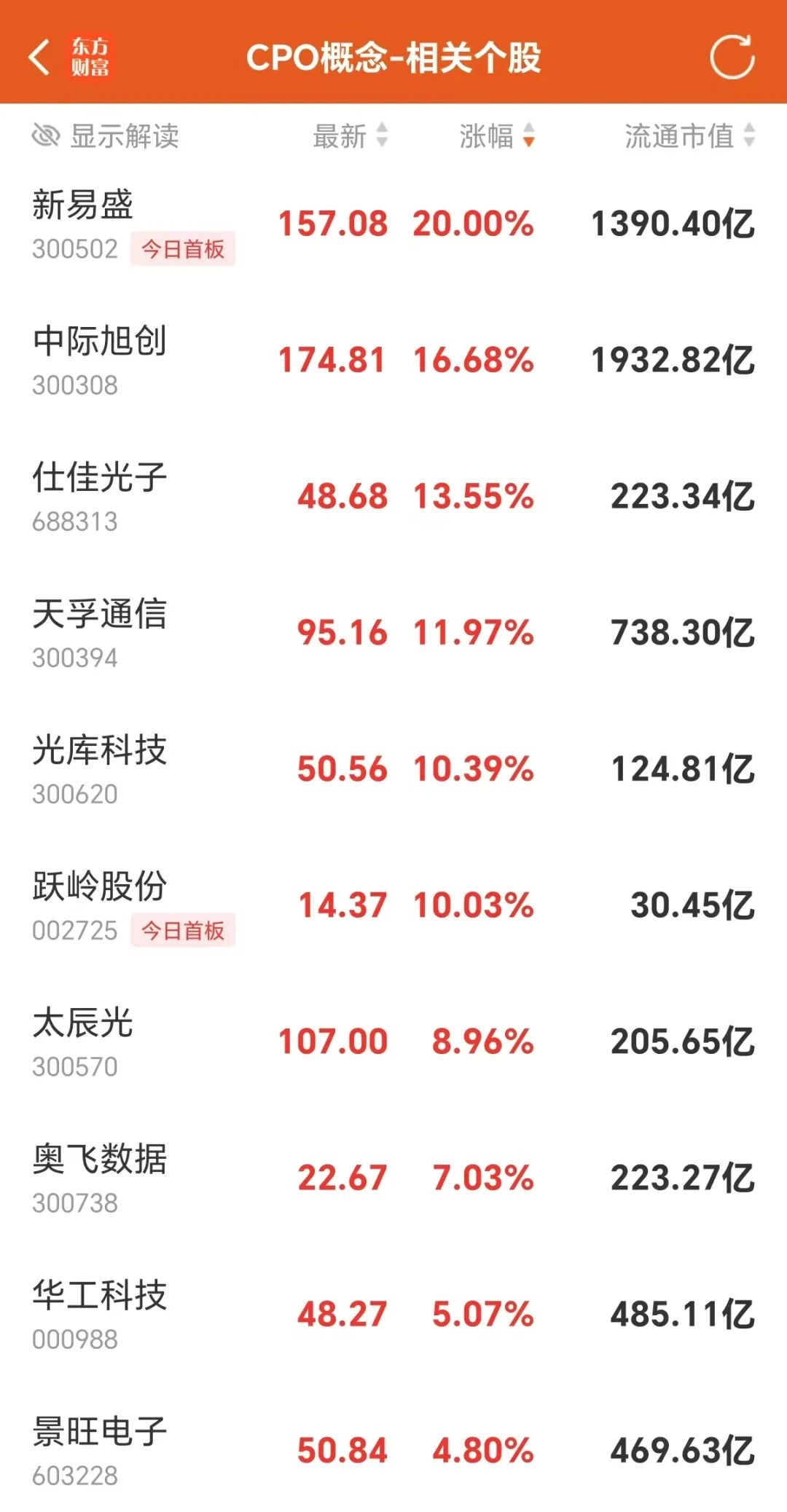Image resolution: width=787 pixels, height=1512 pixels.
Task: Open the 中际旭创 stock row
Action: coord(393,361)
